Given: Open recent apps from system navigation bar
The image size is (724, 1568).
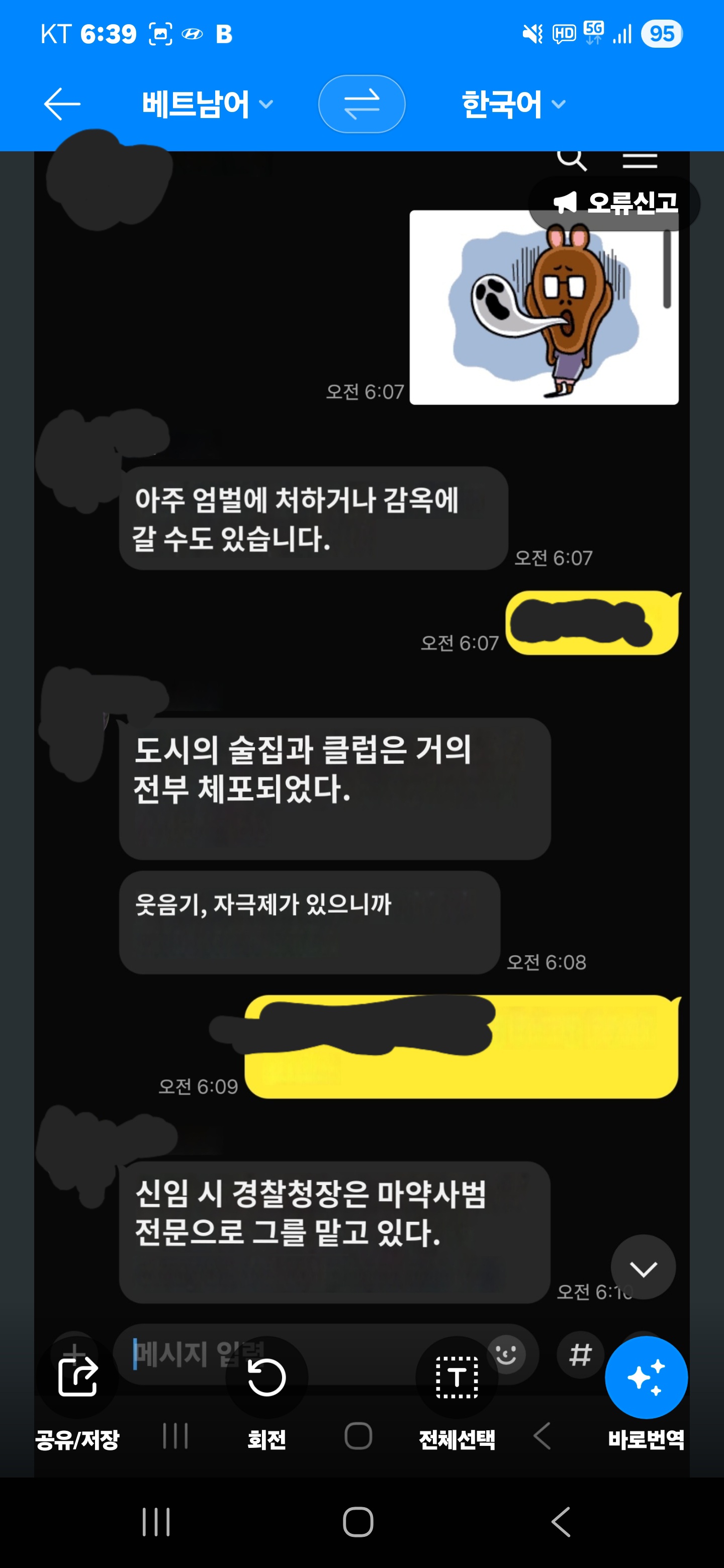Looking at the screenshot, I should (156, 1522).
